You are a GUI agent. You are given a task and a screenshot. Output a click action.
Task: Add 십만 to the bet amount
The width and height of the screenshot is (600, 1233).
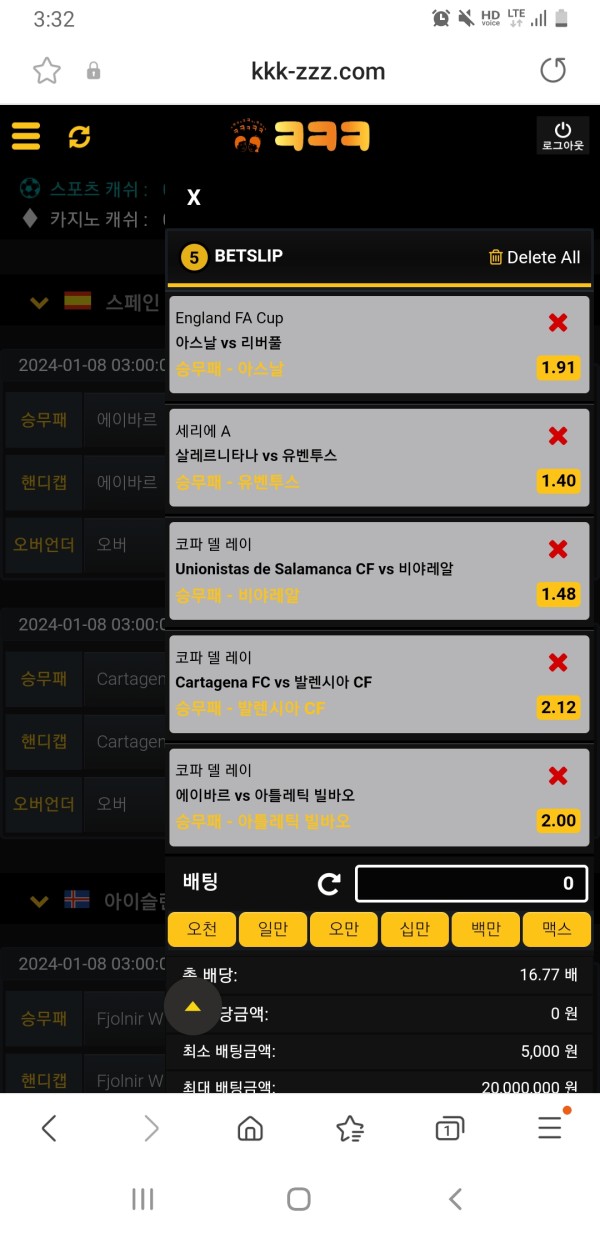(x=414, y=929)
